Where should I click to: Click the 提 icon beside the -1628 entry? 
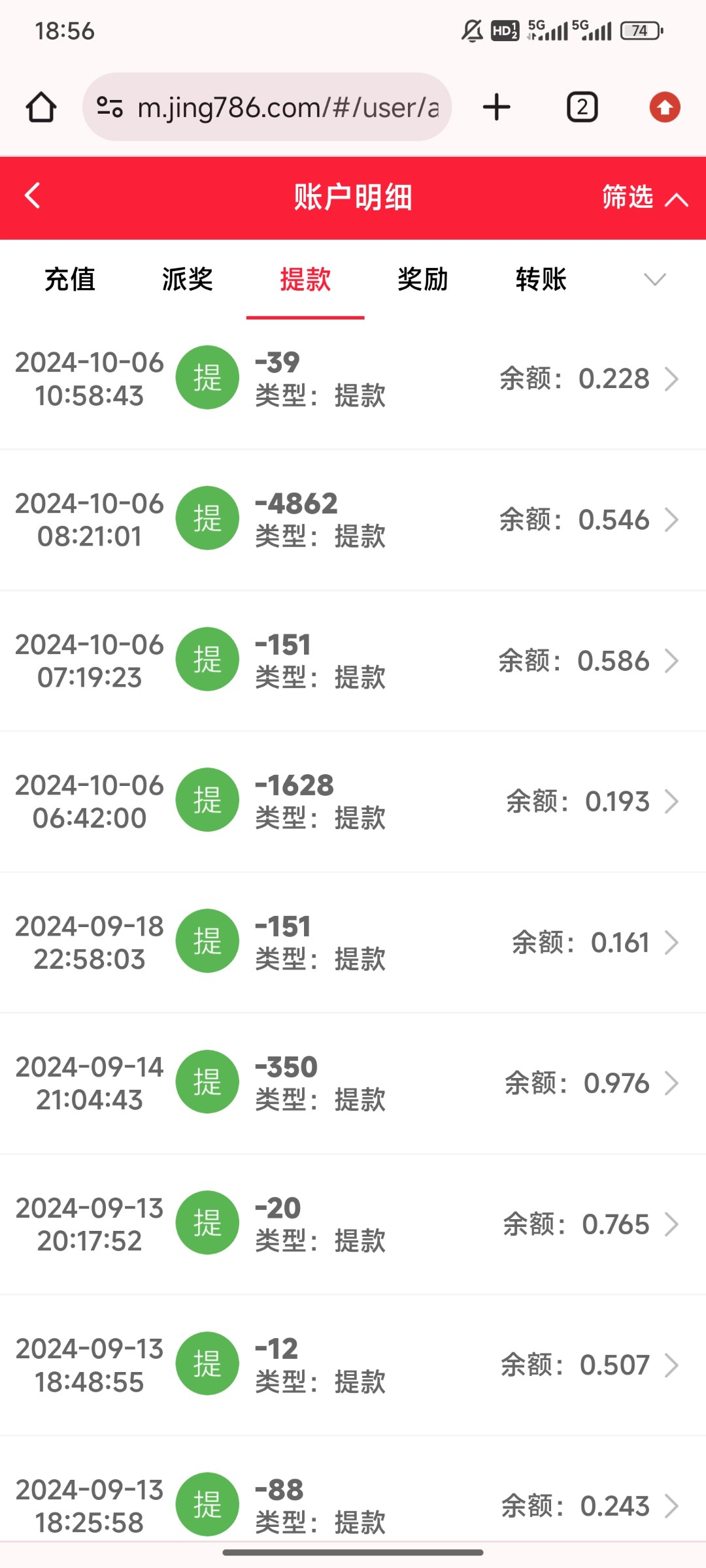[x=207, y=800]
